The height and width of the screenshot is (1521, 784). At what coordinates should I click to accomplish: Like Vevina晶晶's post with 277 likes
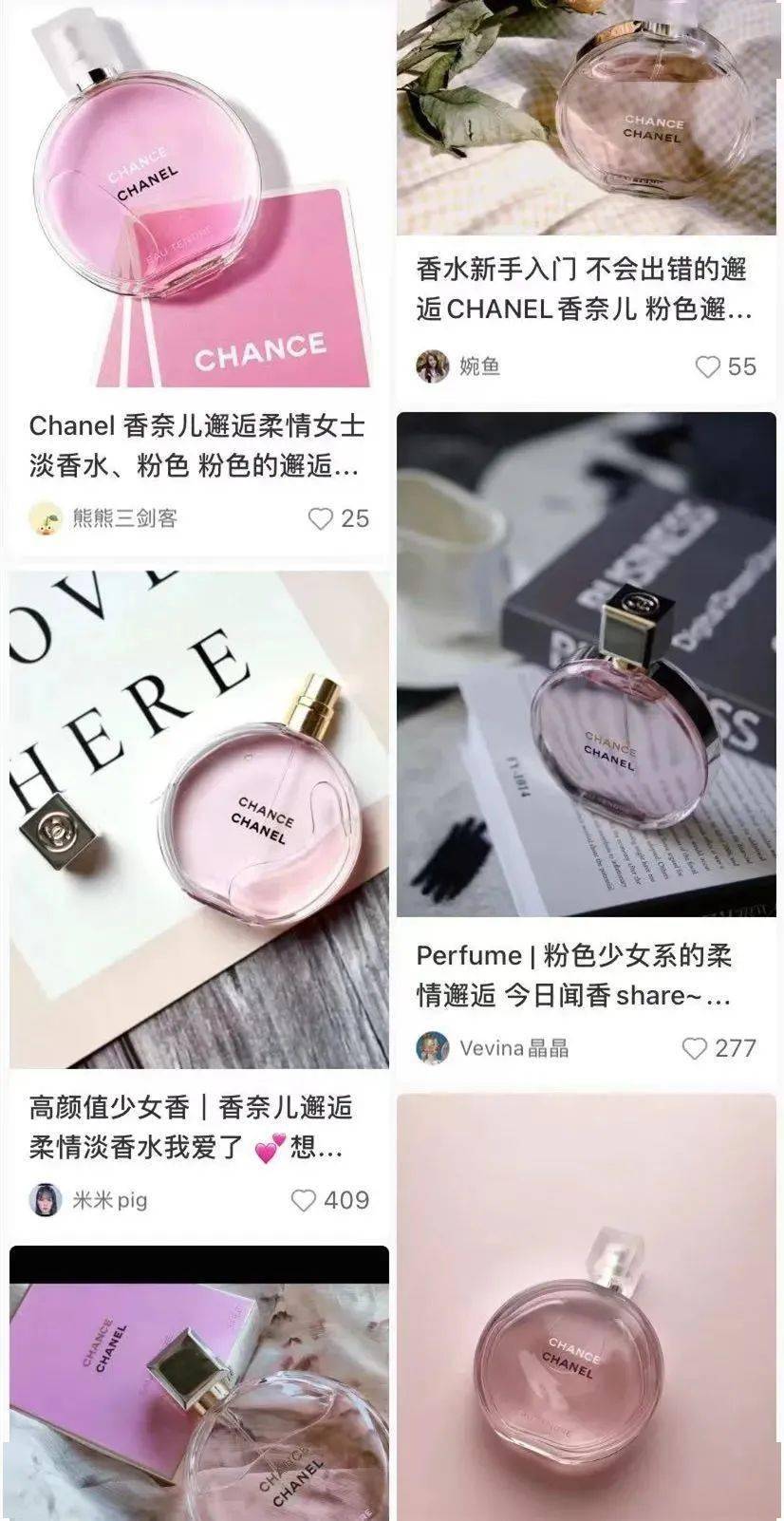coord(695,1048)
